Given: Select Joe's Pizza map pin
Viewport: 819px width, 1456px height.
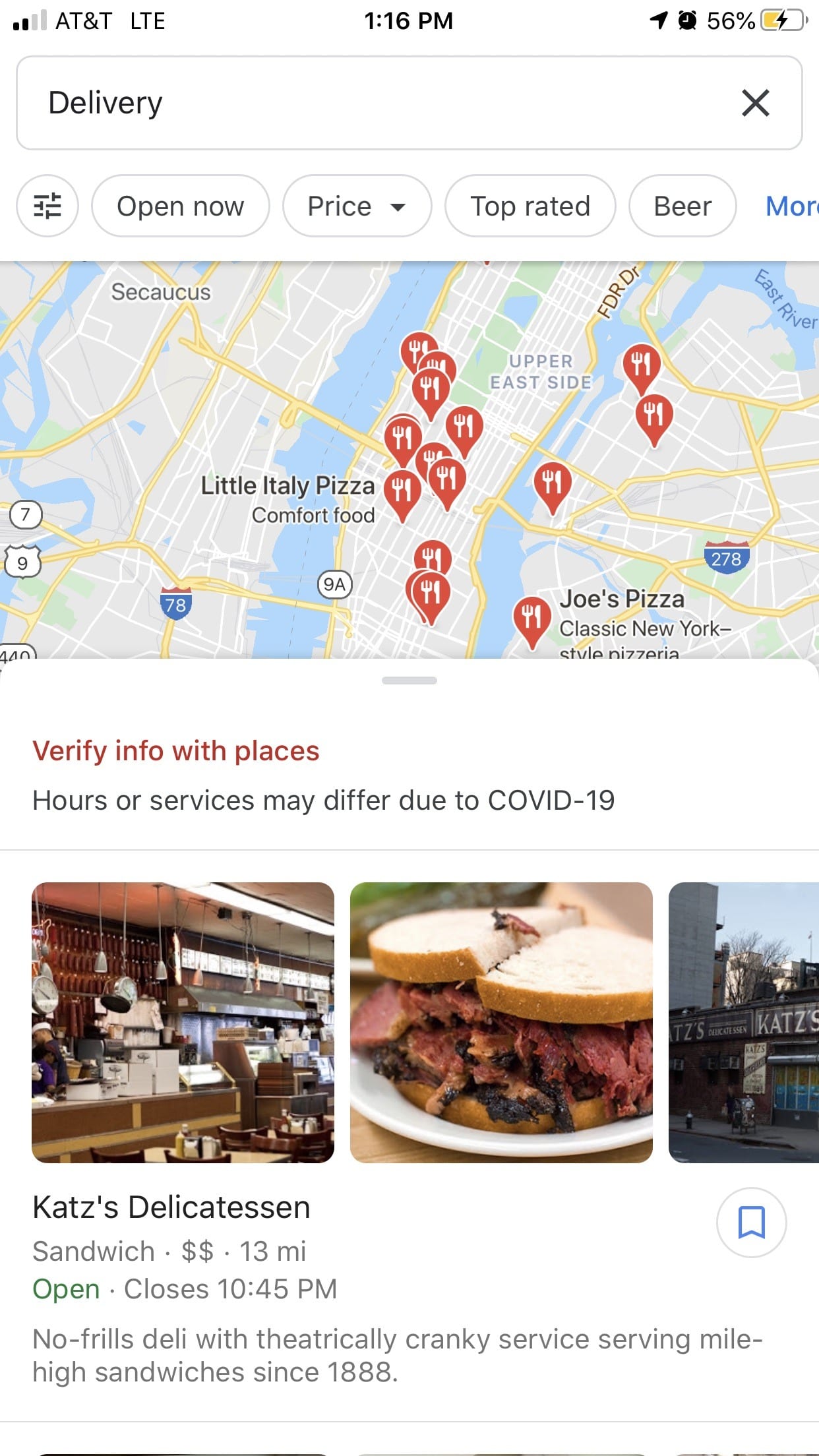Looking at the screenshot, I should click(x=531, y=619).
